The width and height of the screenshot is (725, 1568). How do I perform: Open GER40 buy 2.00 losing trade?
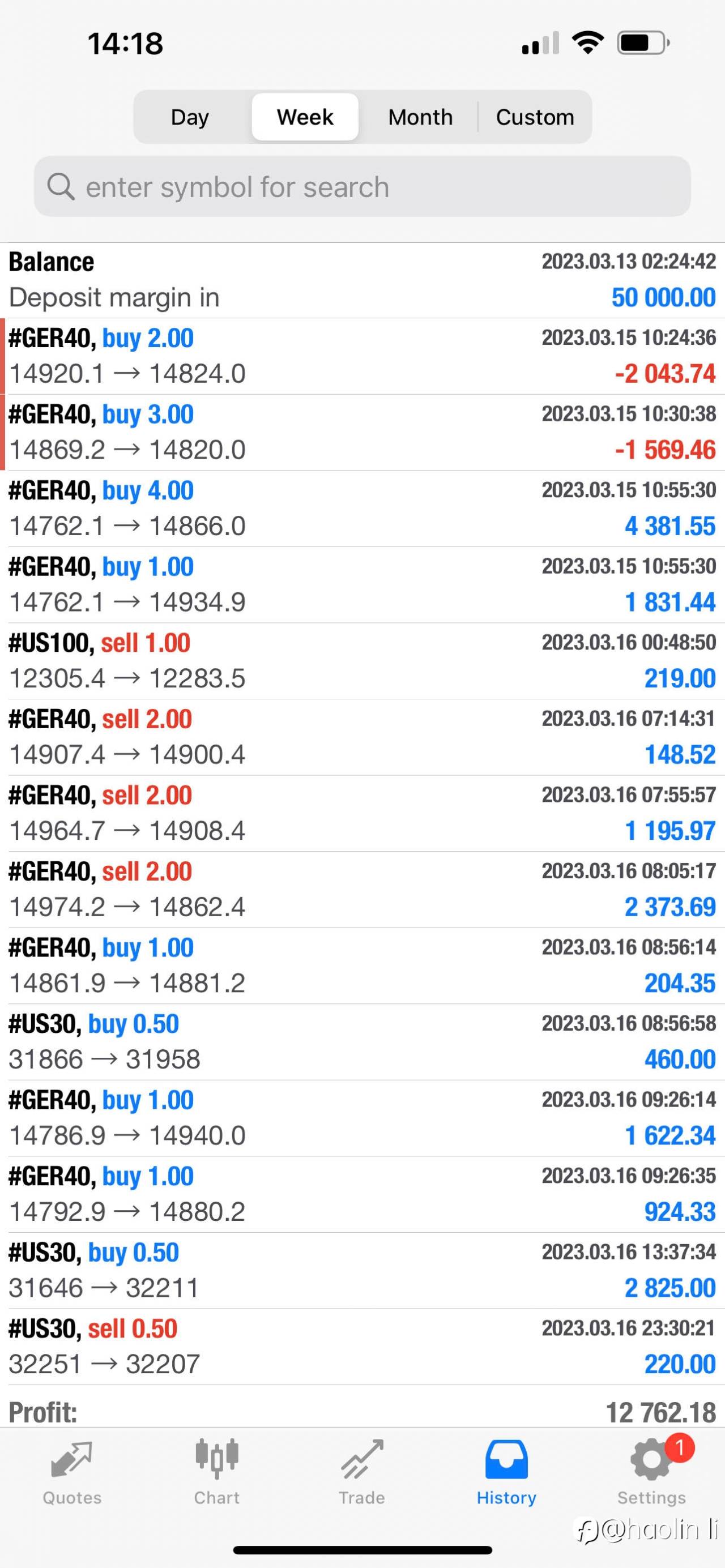pos(362,356)
